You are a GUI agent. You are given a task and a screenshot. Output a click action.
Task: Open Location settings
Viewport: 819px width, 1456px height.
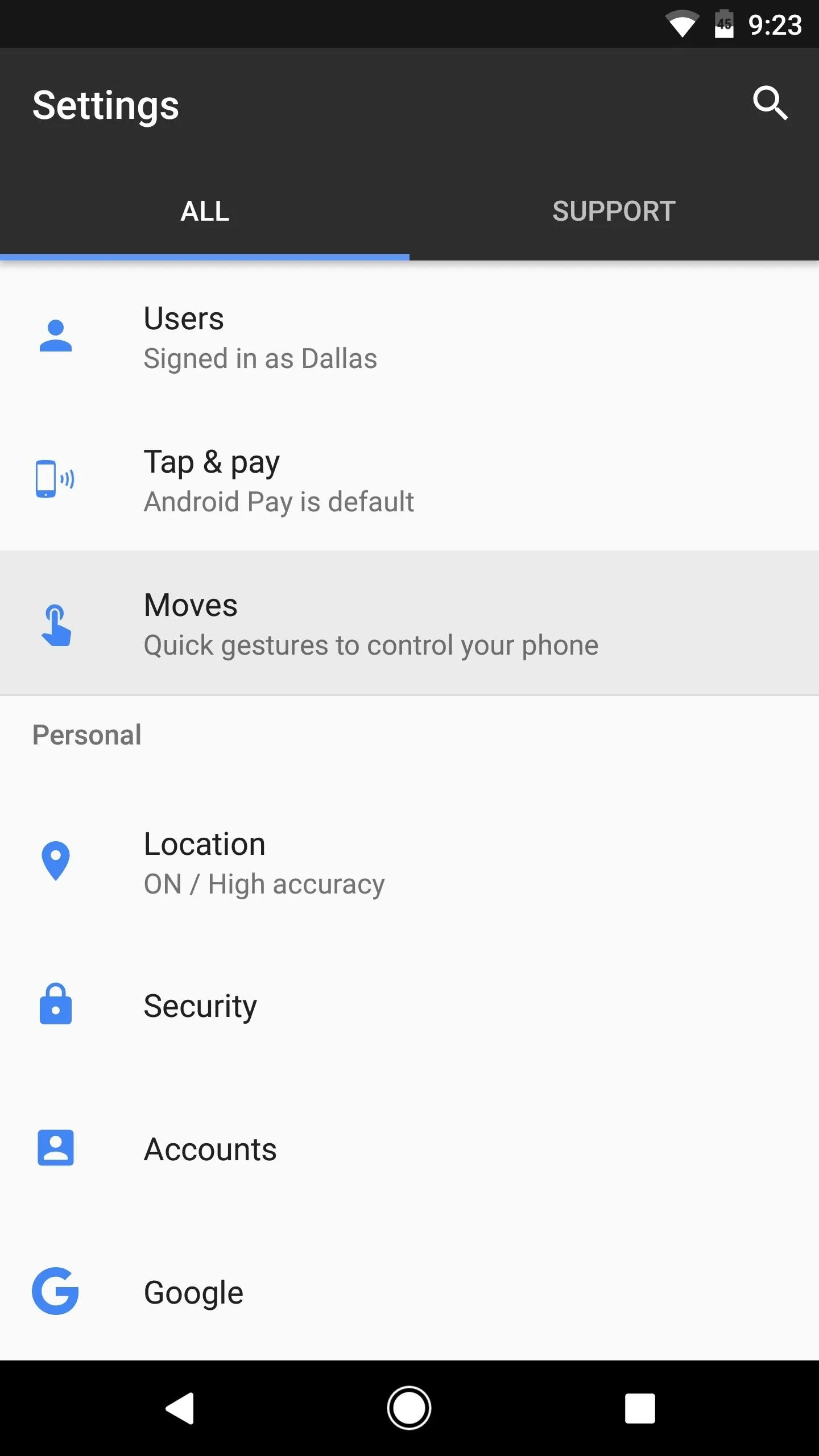(409, 862)
